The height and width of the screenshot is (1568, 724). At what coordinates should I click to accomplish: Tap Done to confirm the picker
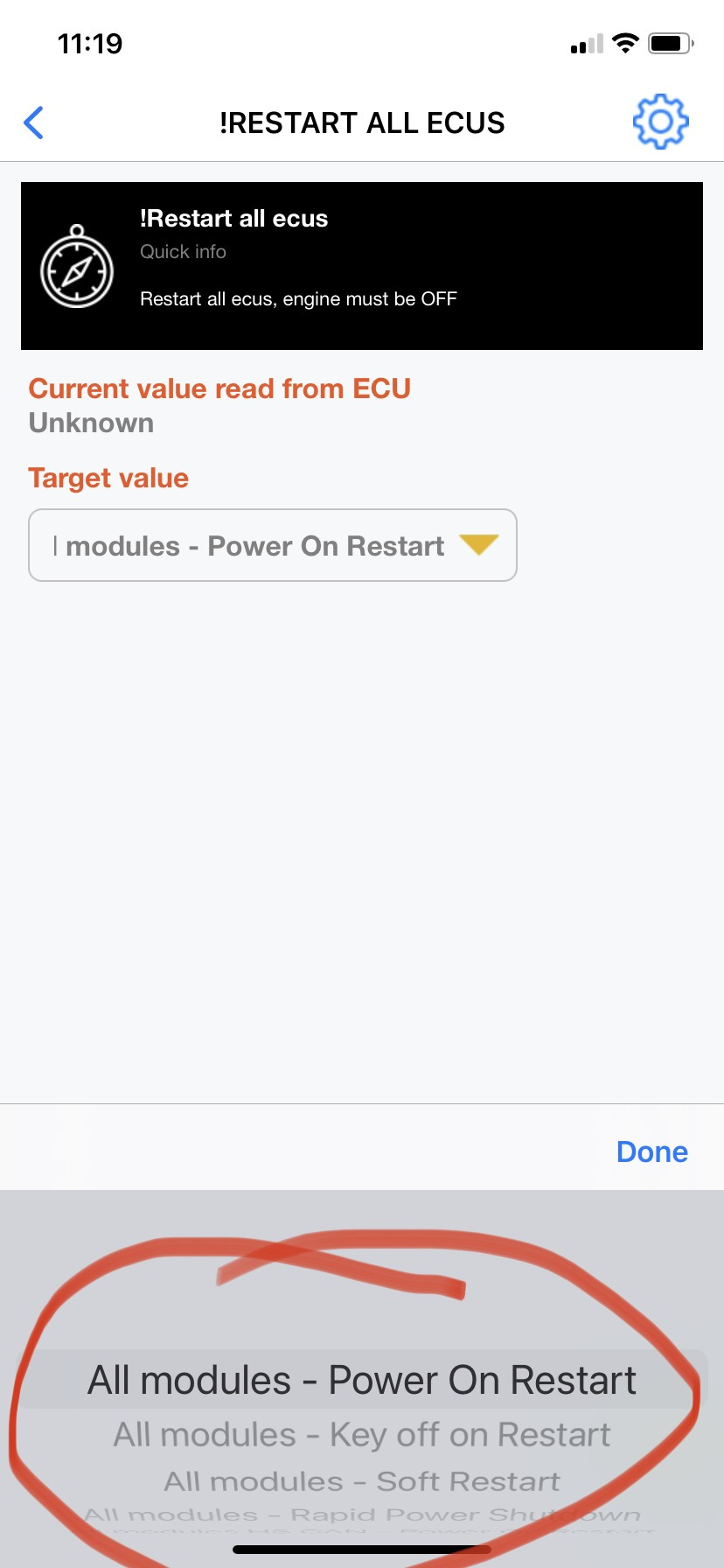[x=651, y=1151]
